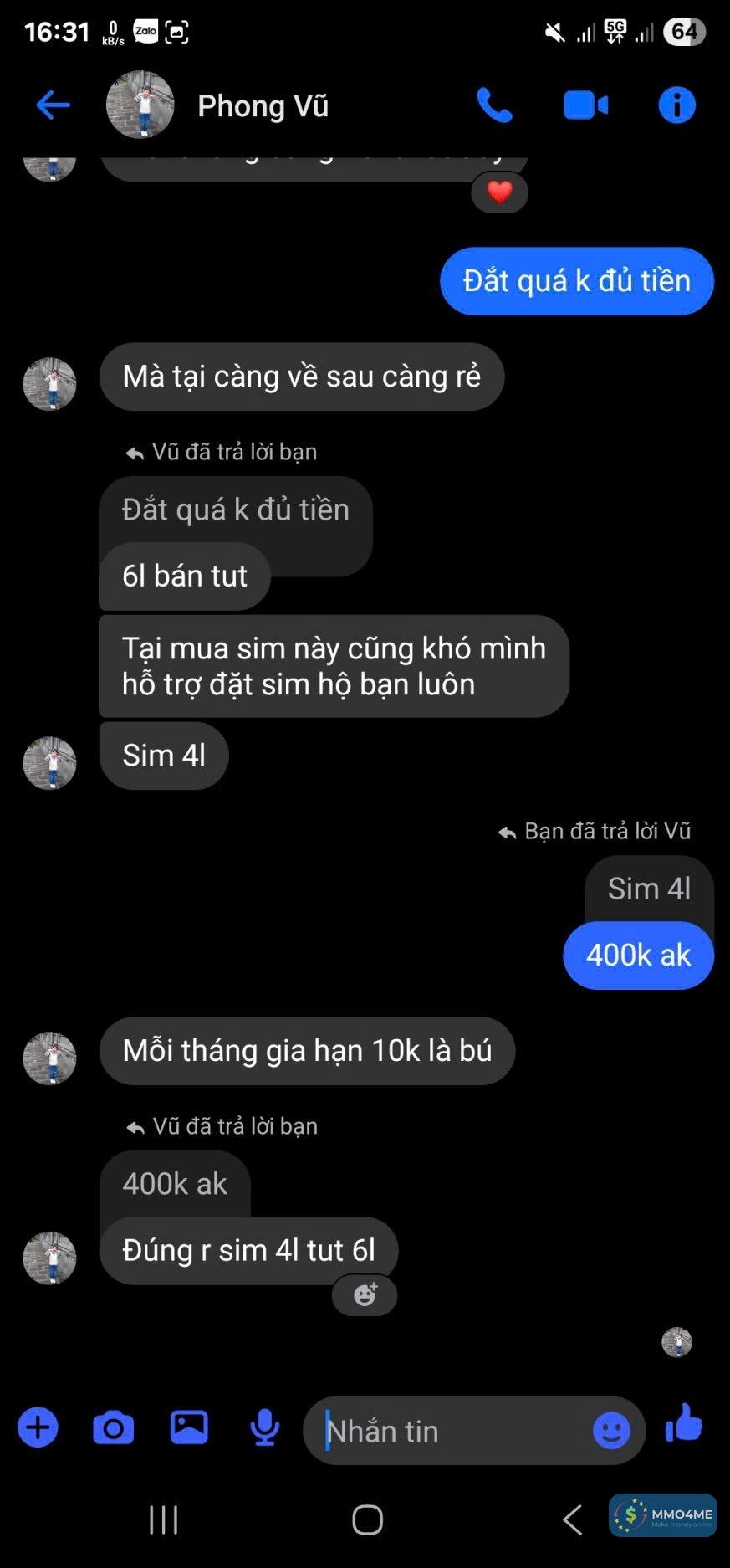730x1568 pixels.
Task: Open the camera to take a photo
Action: click(114, 1428)
